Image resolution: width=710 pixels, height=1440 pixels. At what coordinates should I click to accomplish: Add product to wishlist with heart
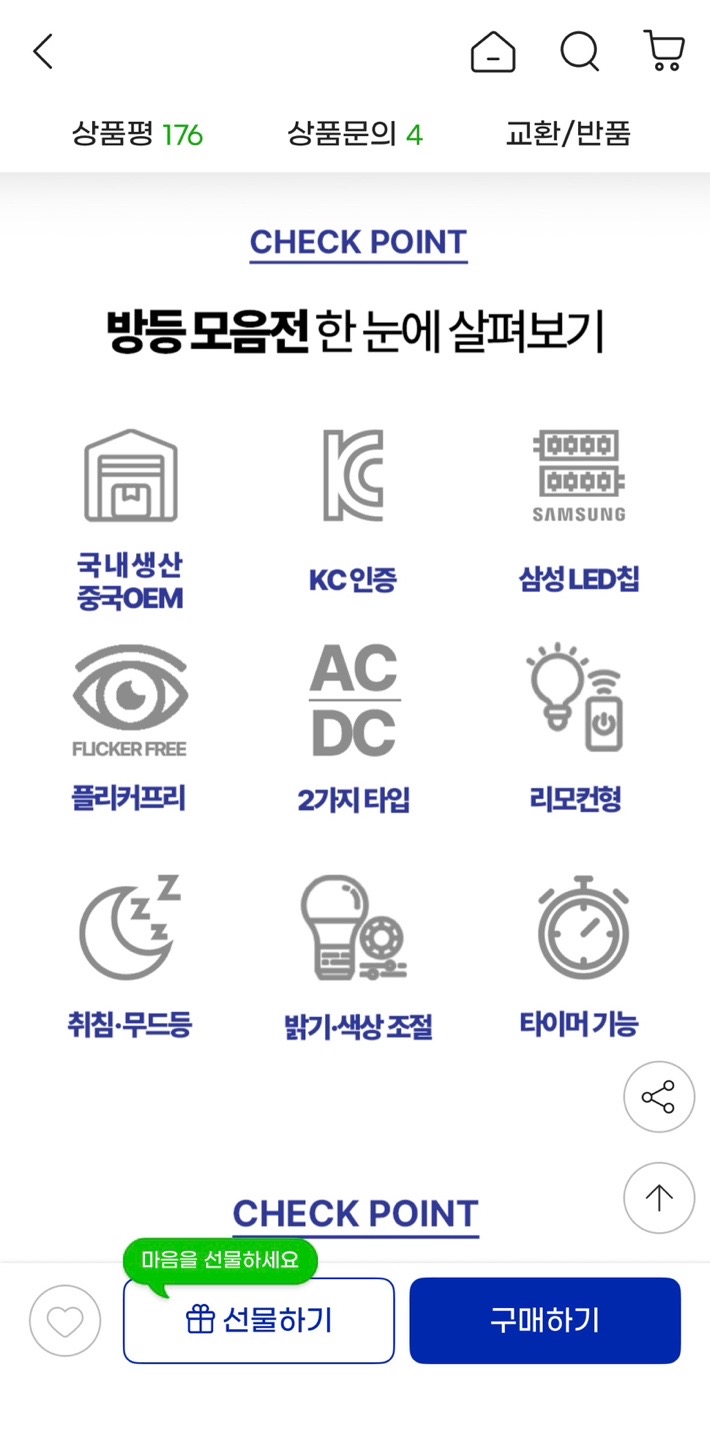point(65,1321)
